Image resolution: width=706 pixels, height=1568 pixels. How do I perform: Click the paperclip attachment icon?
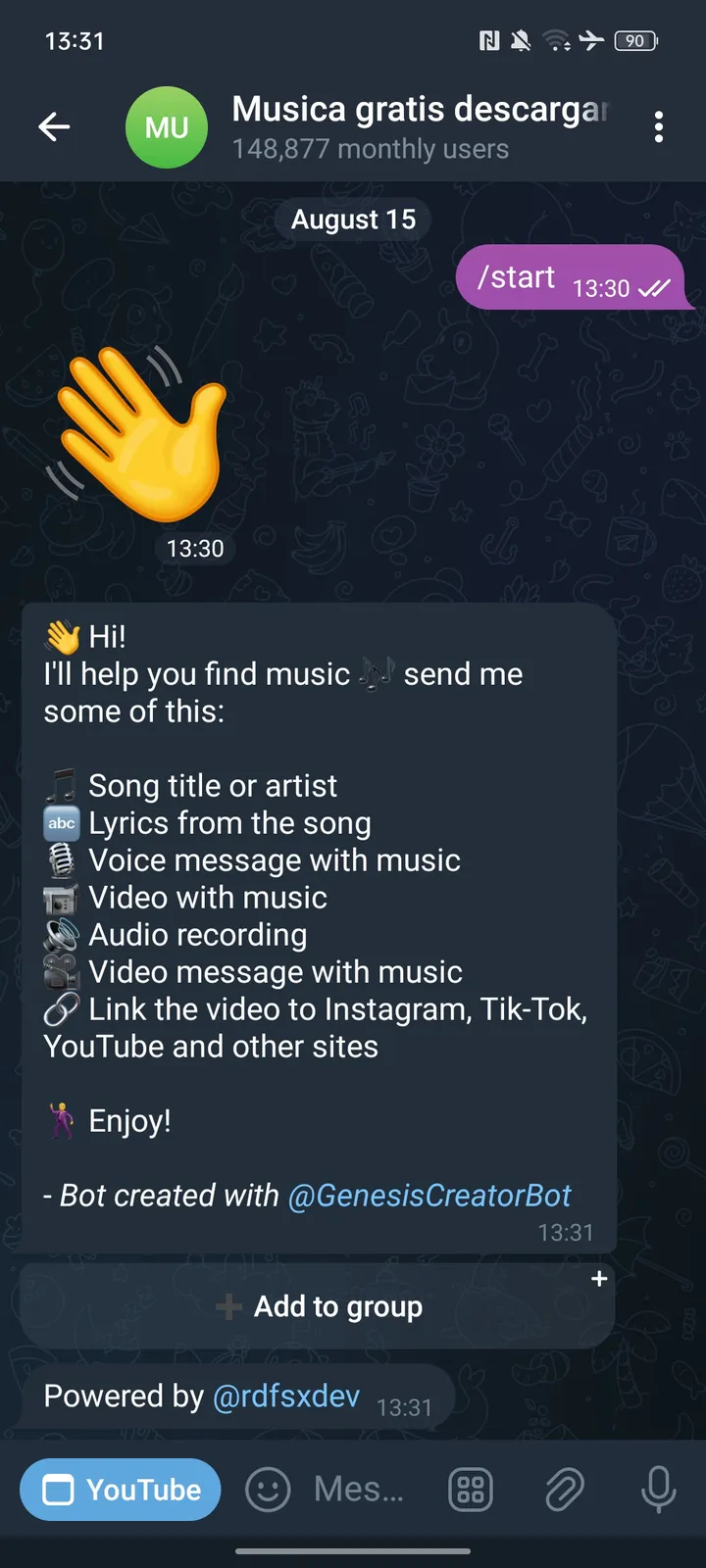point(565,1489)
